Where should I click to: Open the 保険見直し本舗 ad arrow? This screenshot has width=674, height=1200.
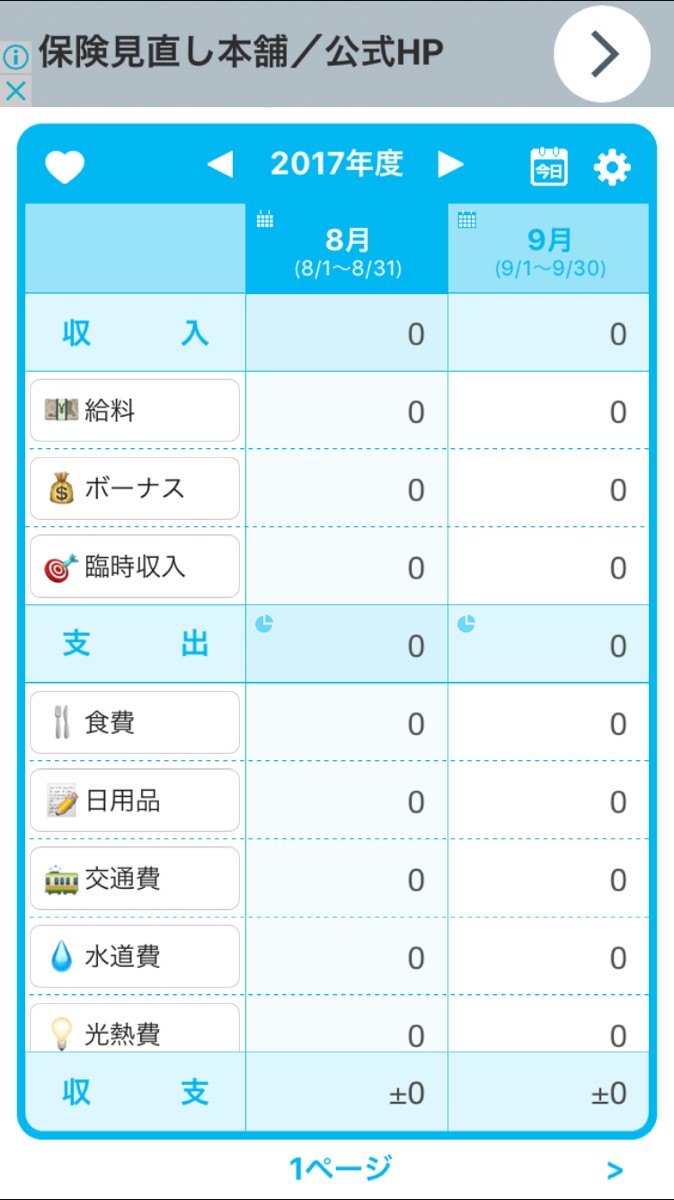[x=602, y=54]
